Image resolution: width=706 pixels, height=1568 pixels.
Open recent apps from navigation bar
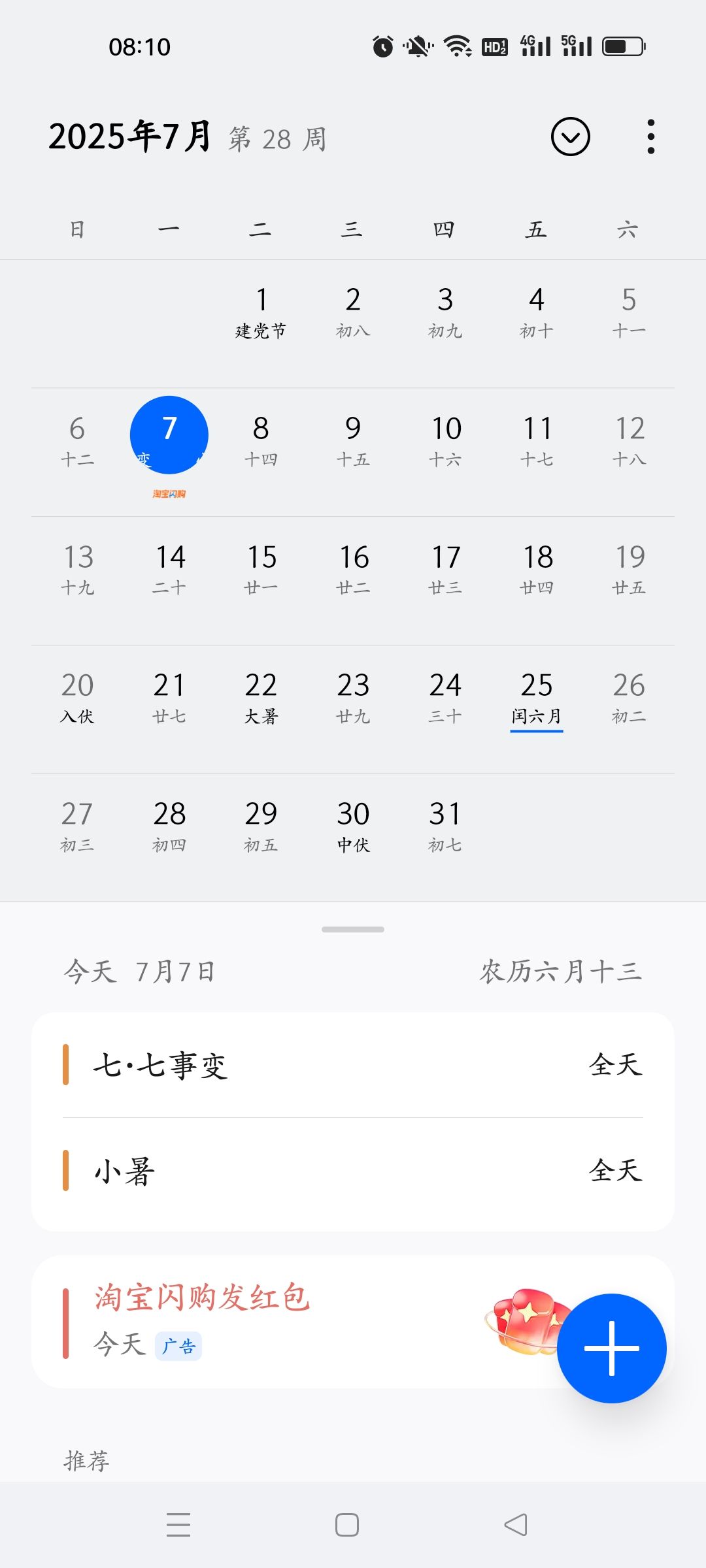(178, 1525)
